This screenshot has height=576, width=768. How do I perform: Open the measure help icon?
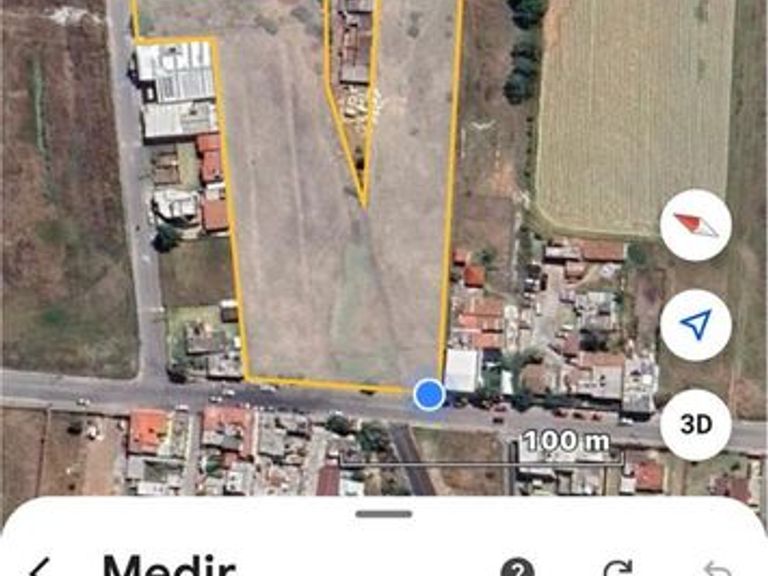click(517, 568)
